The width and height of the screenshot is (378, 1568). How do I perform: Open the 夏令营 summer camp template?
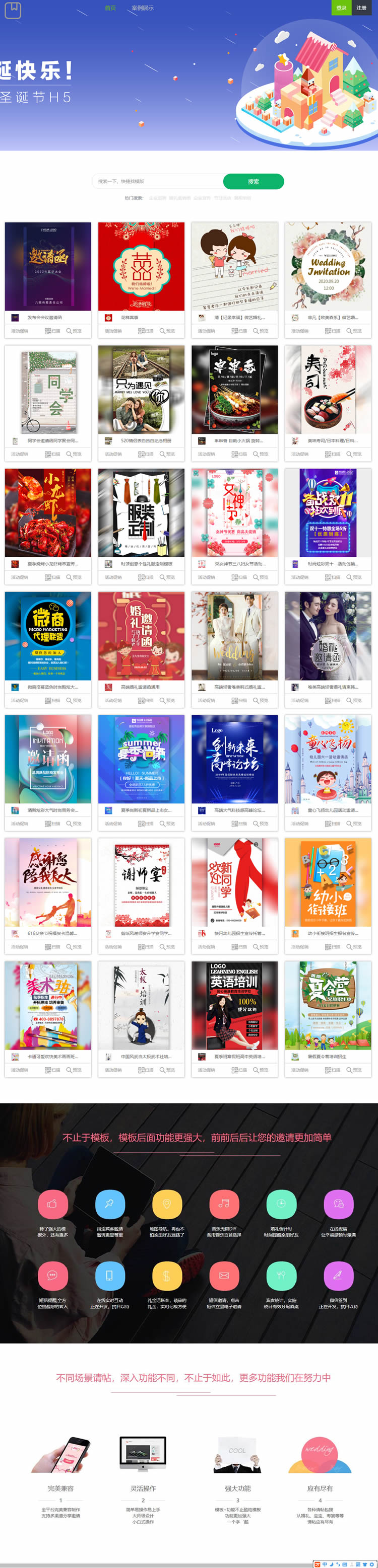point(328,1005)
